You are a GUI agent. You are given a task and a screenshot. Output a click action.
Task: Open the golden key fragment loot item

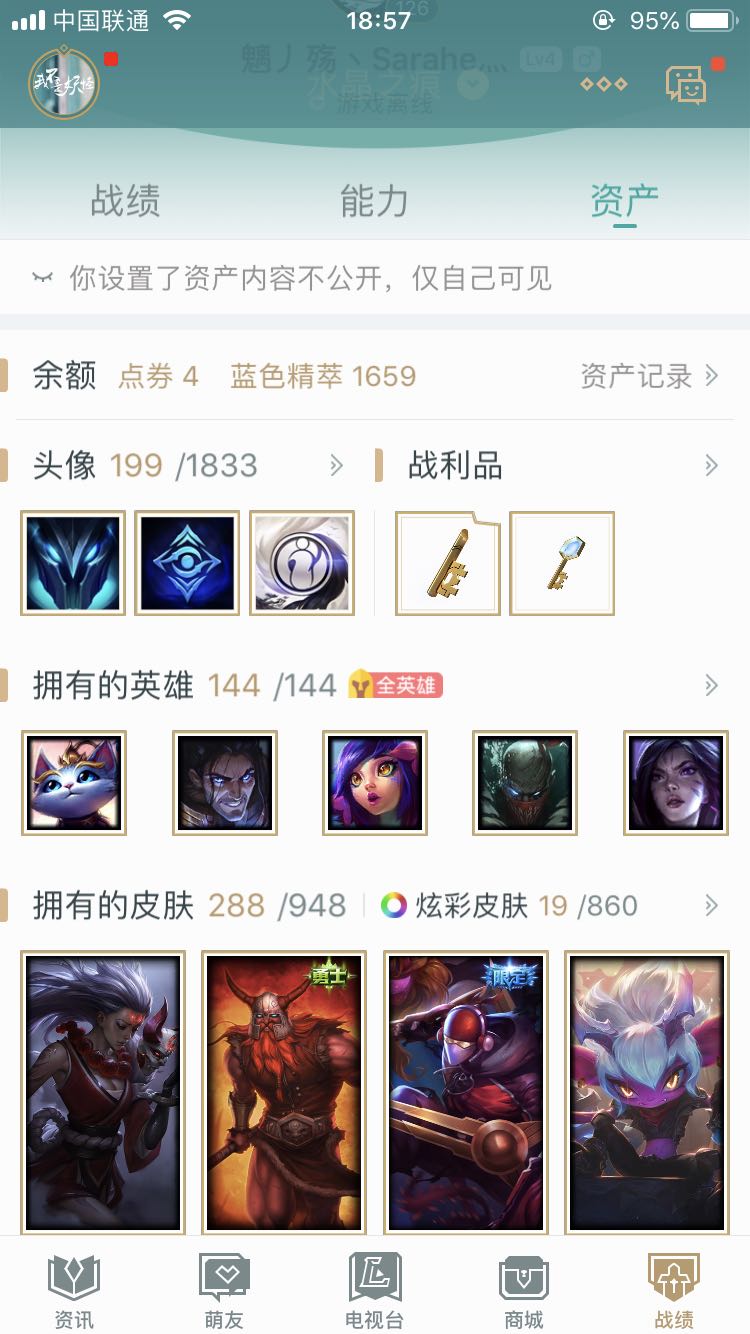click(448, 563)
